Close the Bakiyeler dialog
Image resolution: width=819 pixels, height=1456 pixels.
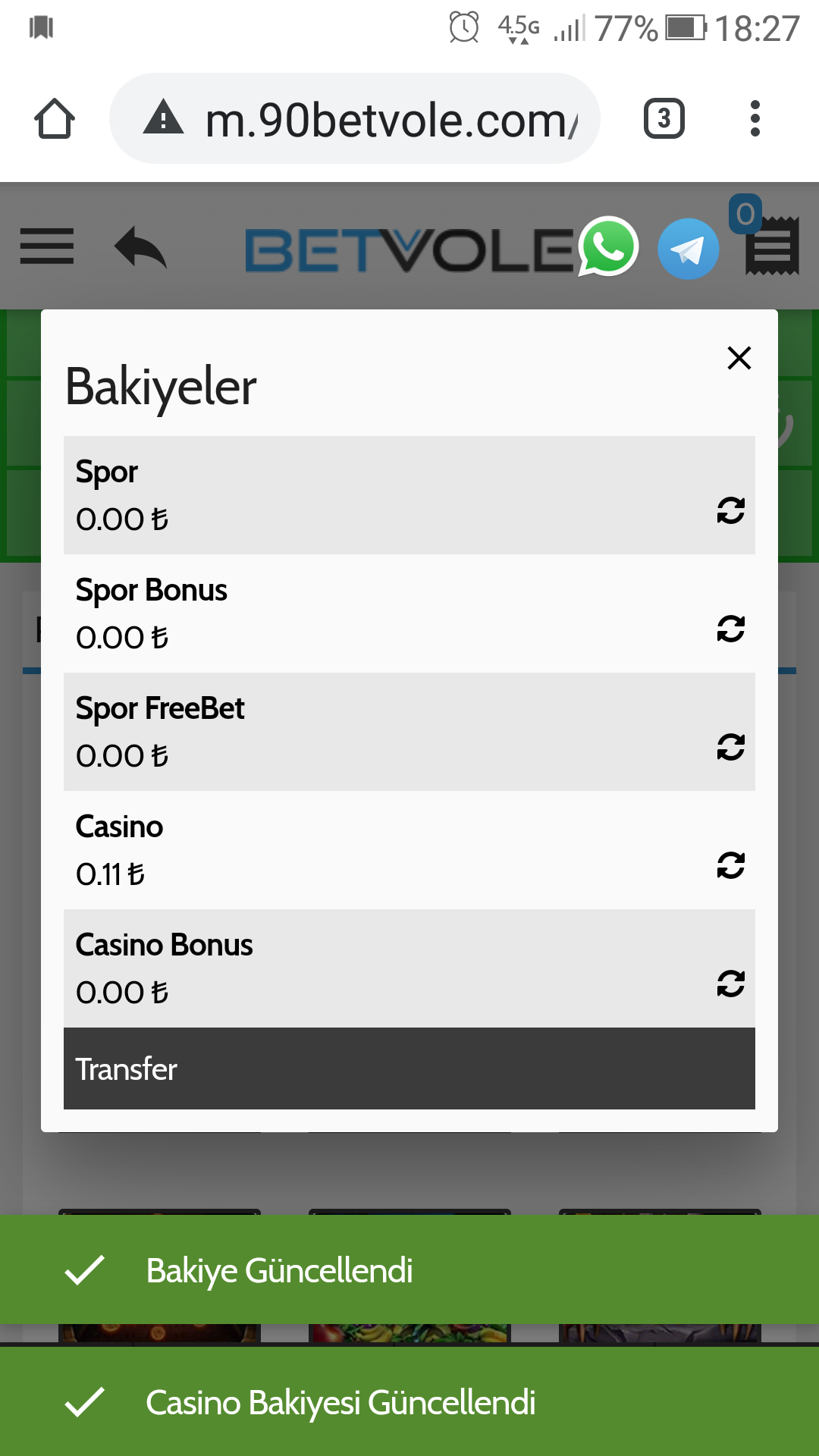point(739,358)
